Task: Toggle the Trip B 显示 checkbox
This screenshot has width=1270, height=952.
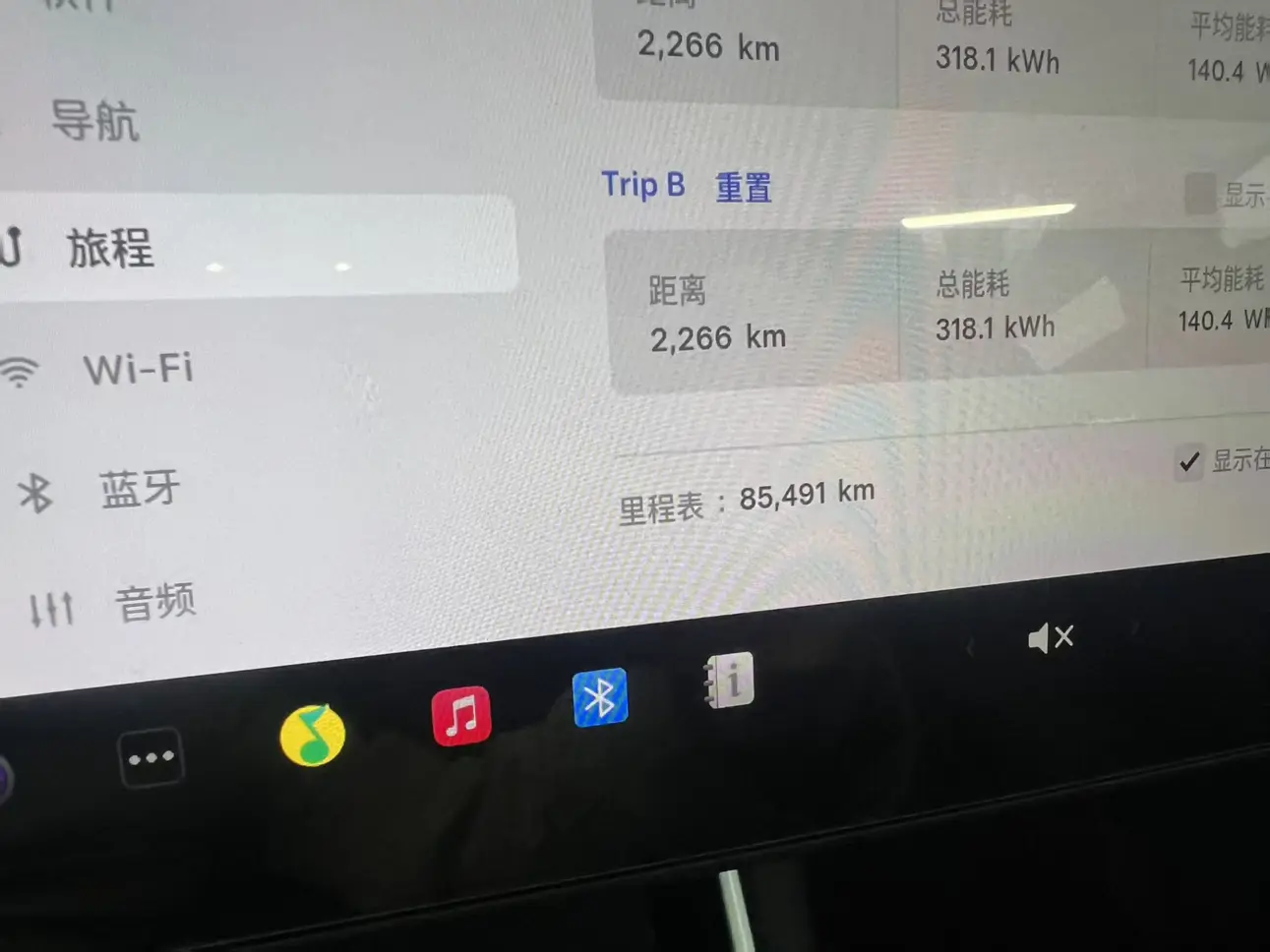Action: click(x=1200, y=193)
